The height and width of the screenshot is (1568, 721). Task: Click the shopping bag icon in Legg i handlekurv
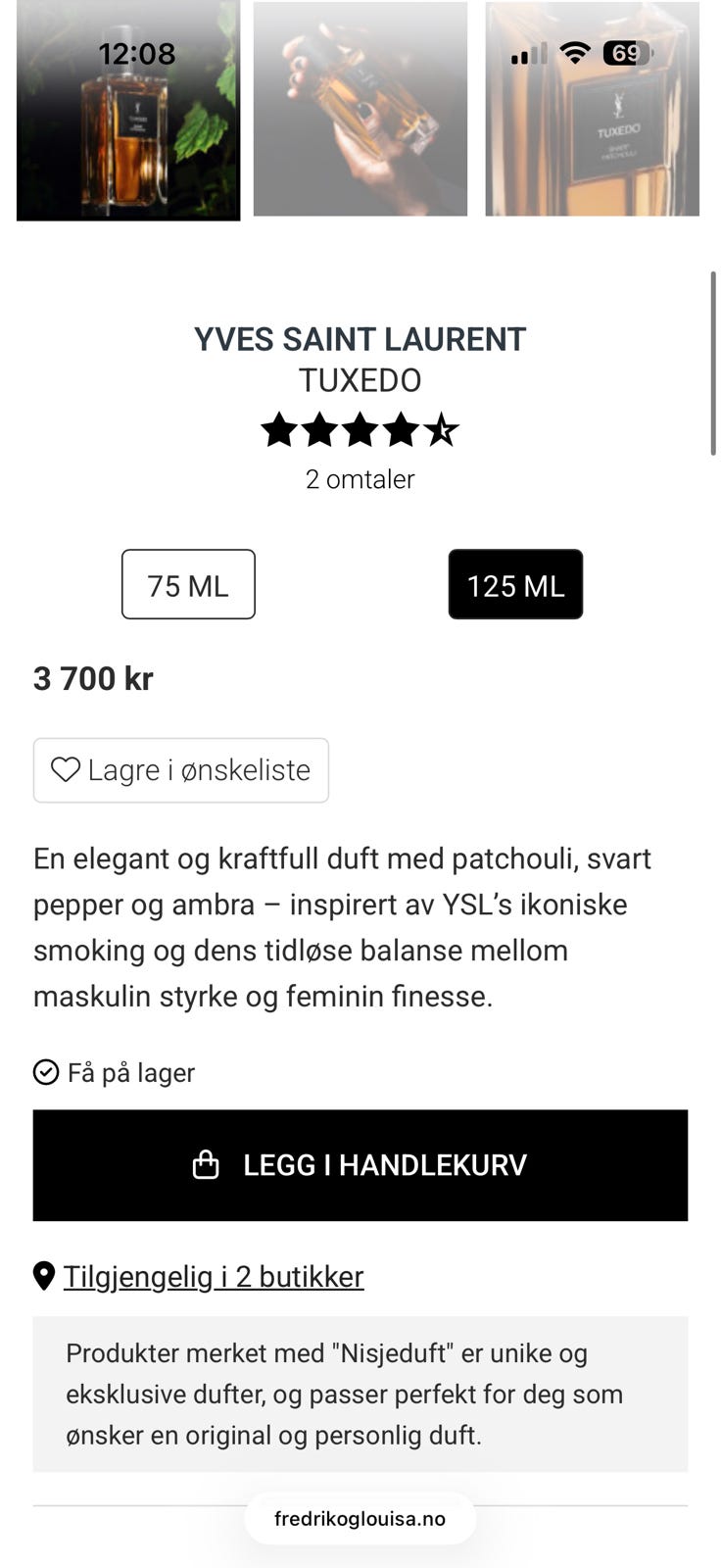coord(207,1165)
